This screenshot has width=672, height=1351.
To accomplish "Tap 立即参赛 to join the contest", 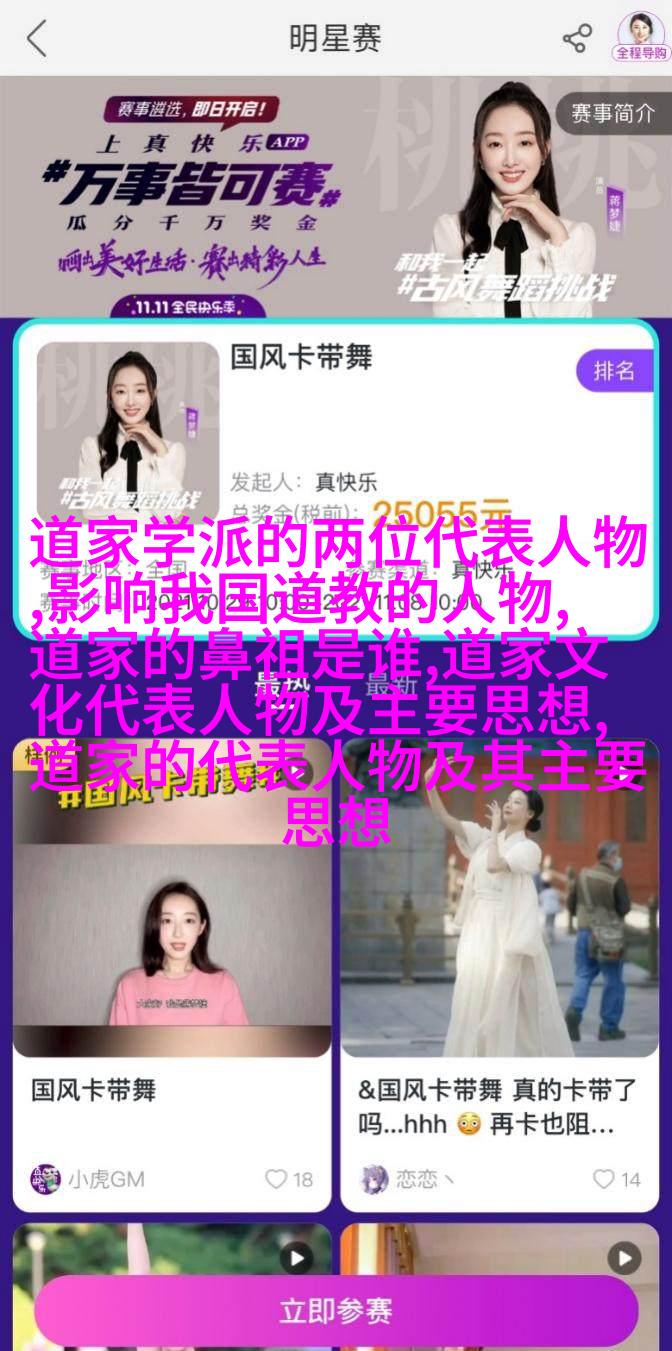I will point(336,1310).
